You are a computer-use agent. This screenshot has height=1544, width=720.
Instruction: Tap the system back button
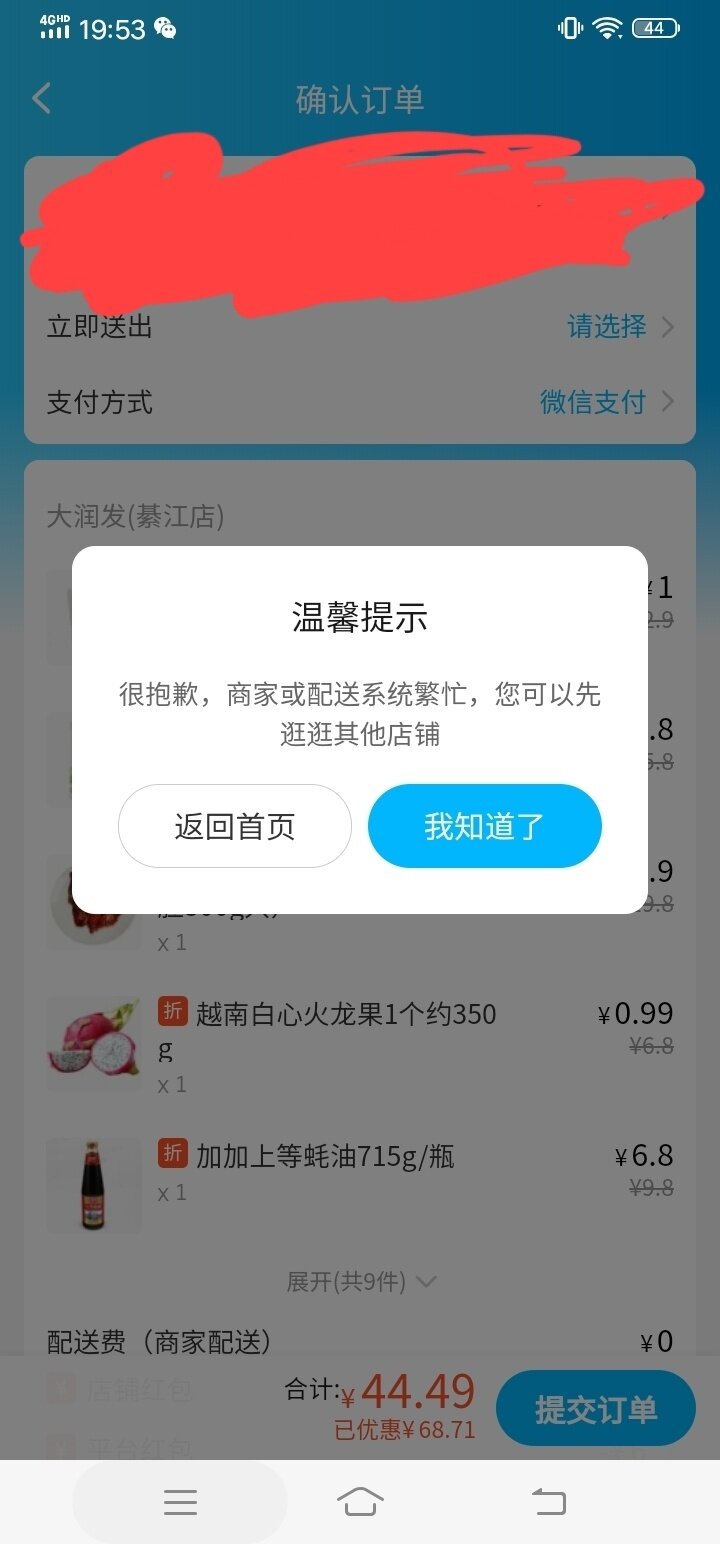click(x=548, y=1502)
